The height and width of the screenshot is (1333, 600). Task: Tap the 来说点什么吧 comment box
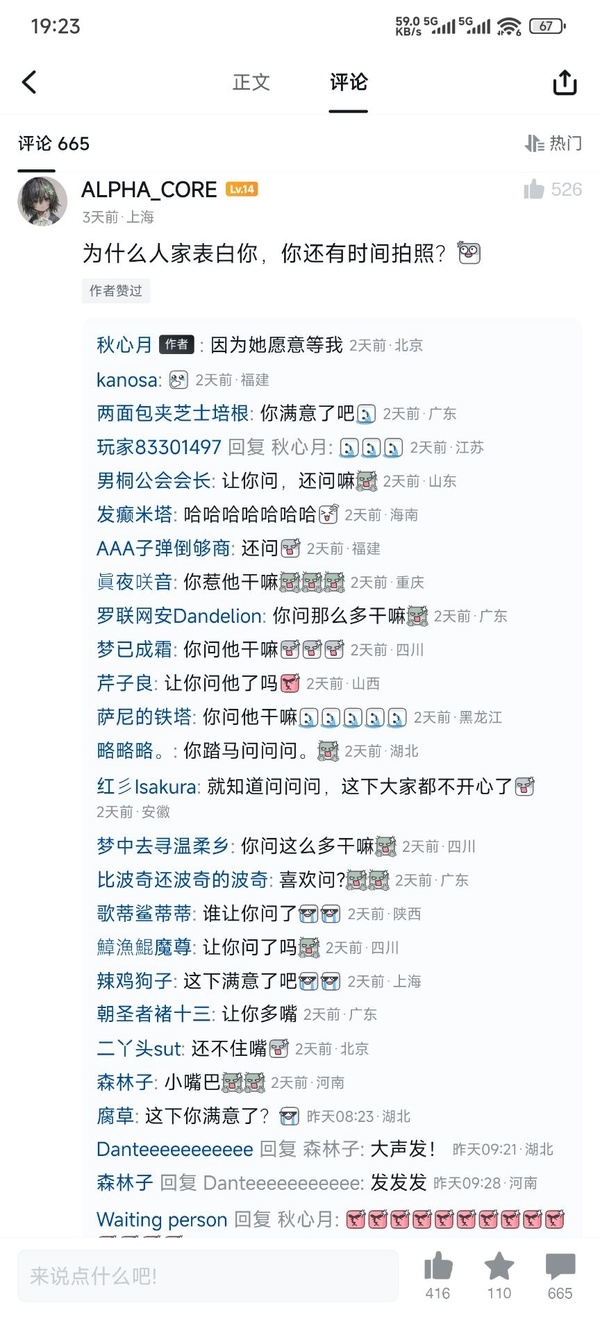coord(207,1276)
